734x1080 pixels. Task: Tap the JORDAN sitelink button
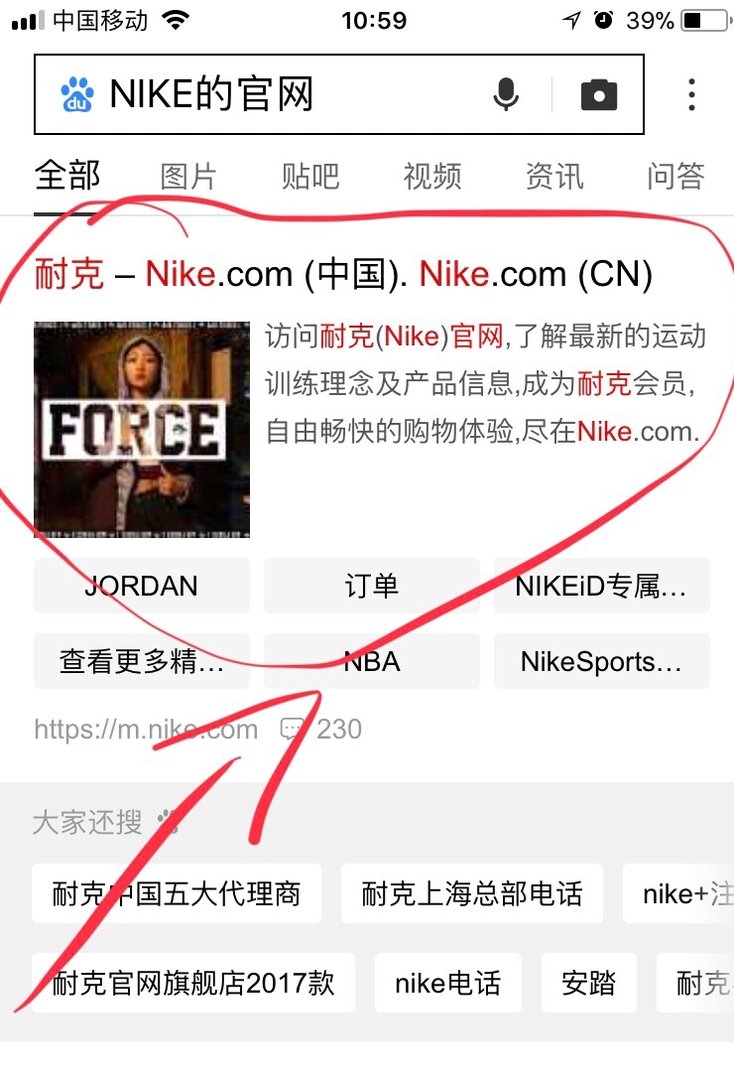140,586
